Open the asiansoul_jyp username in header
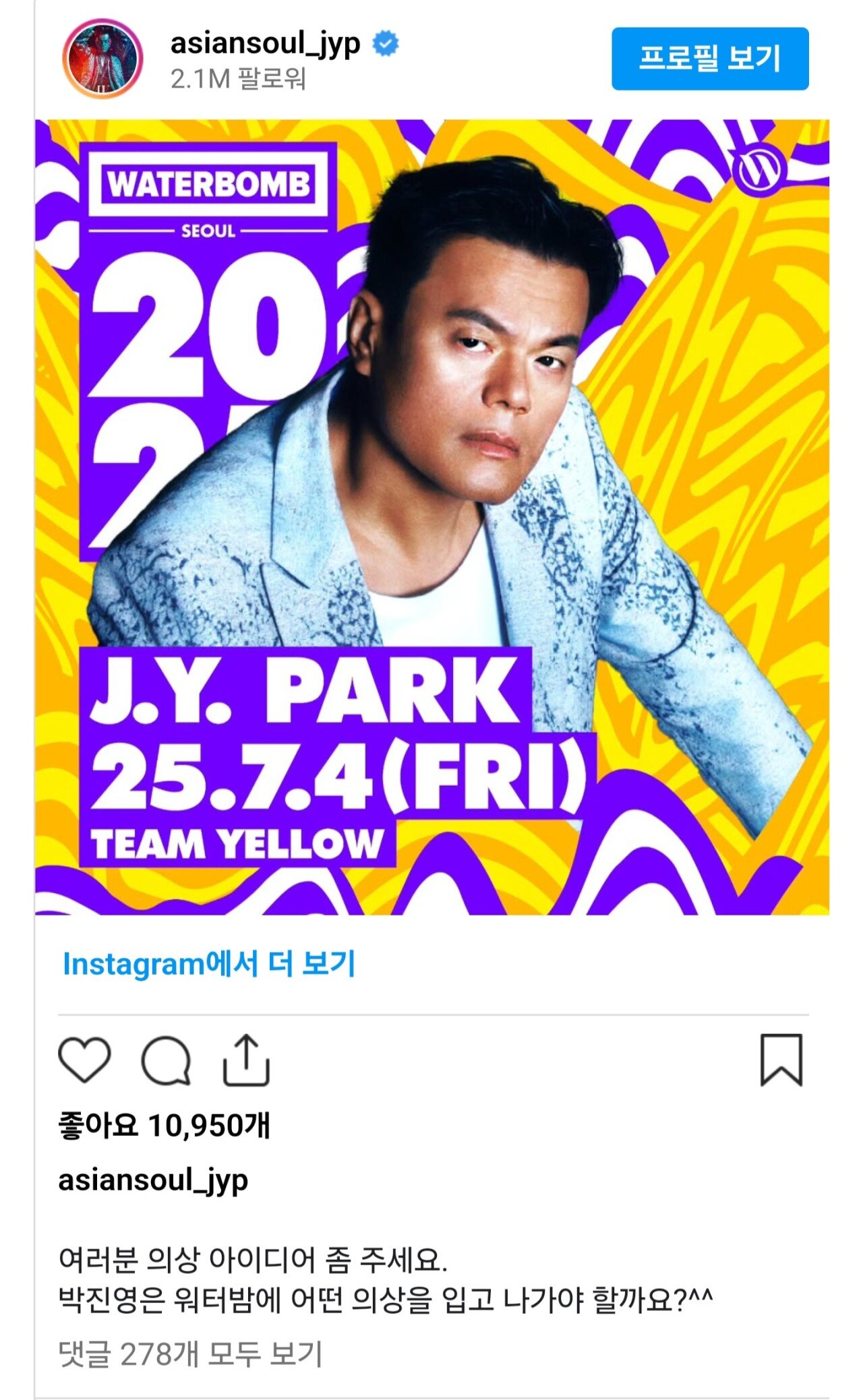Viewport: 863px width, 1400px height. pyautogui.click(x=265, y=44)
